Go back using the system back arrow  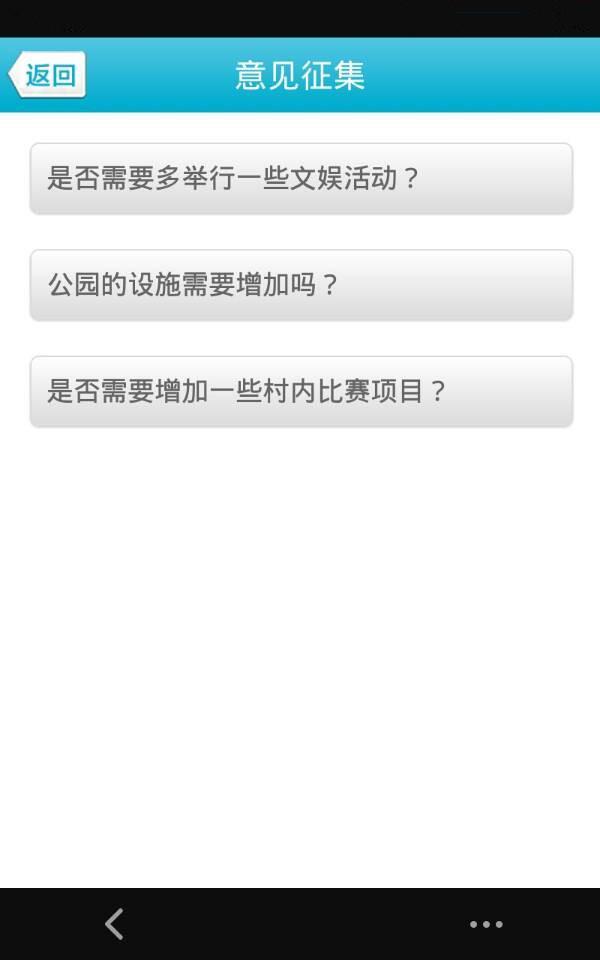[x=114, y=924]
